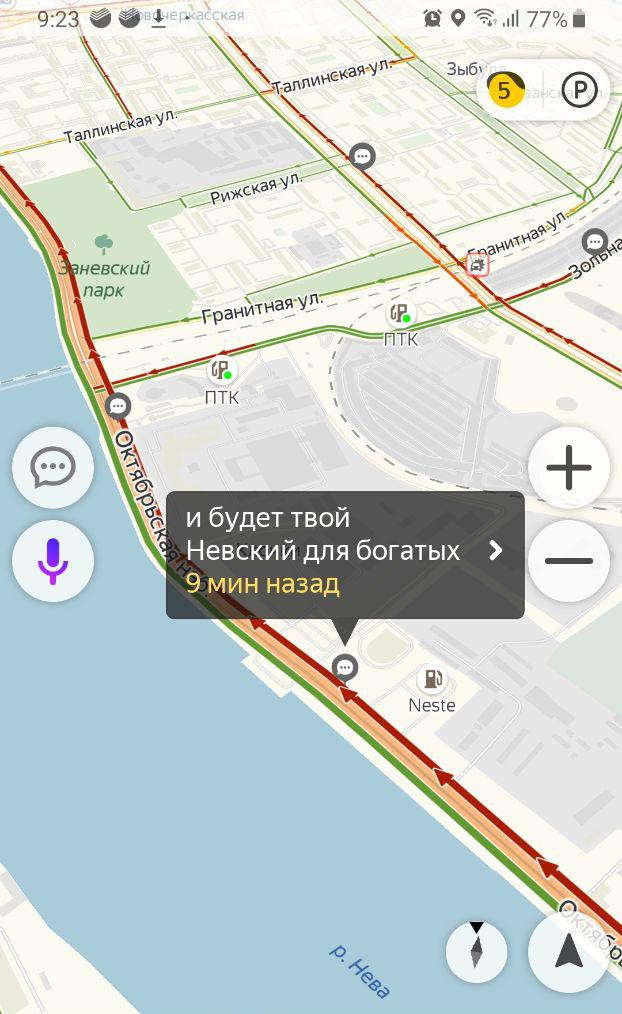Open the comment 'Невский для богатых' popup
The height and width of the screenshot is (1014, 622).
click(345, 553)
